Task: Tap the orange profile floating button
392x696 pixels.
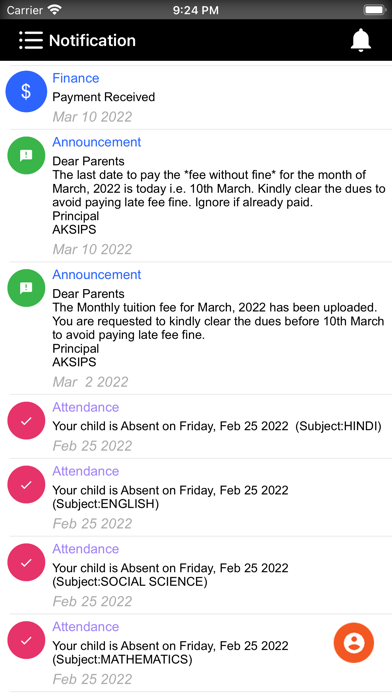Action: [354, 643]
